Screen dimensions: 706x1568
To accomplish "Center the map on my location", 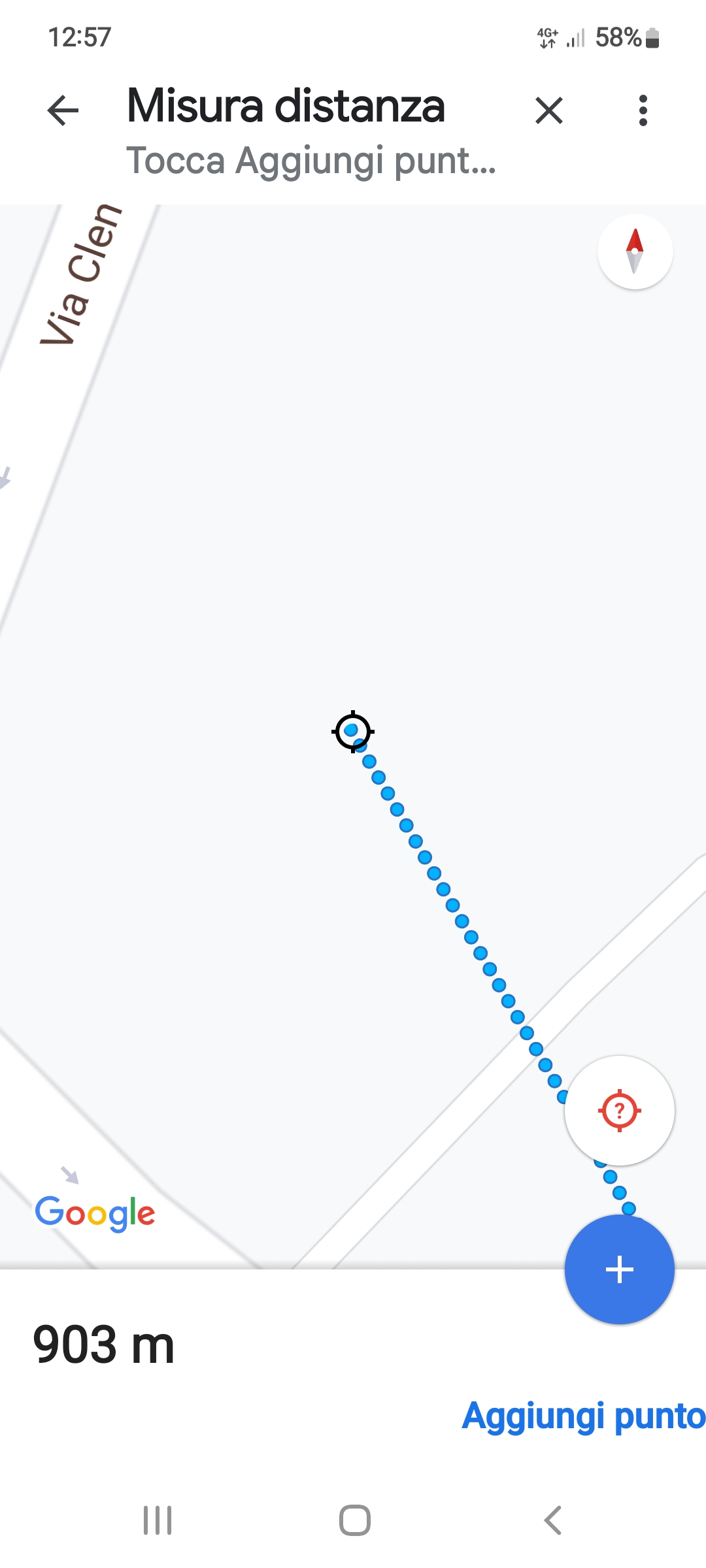I will (619, 1110).
